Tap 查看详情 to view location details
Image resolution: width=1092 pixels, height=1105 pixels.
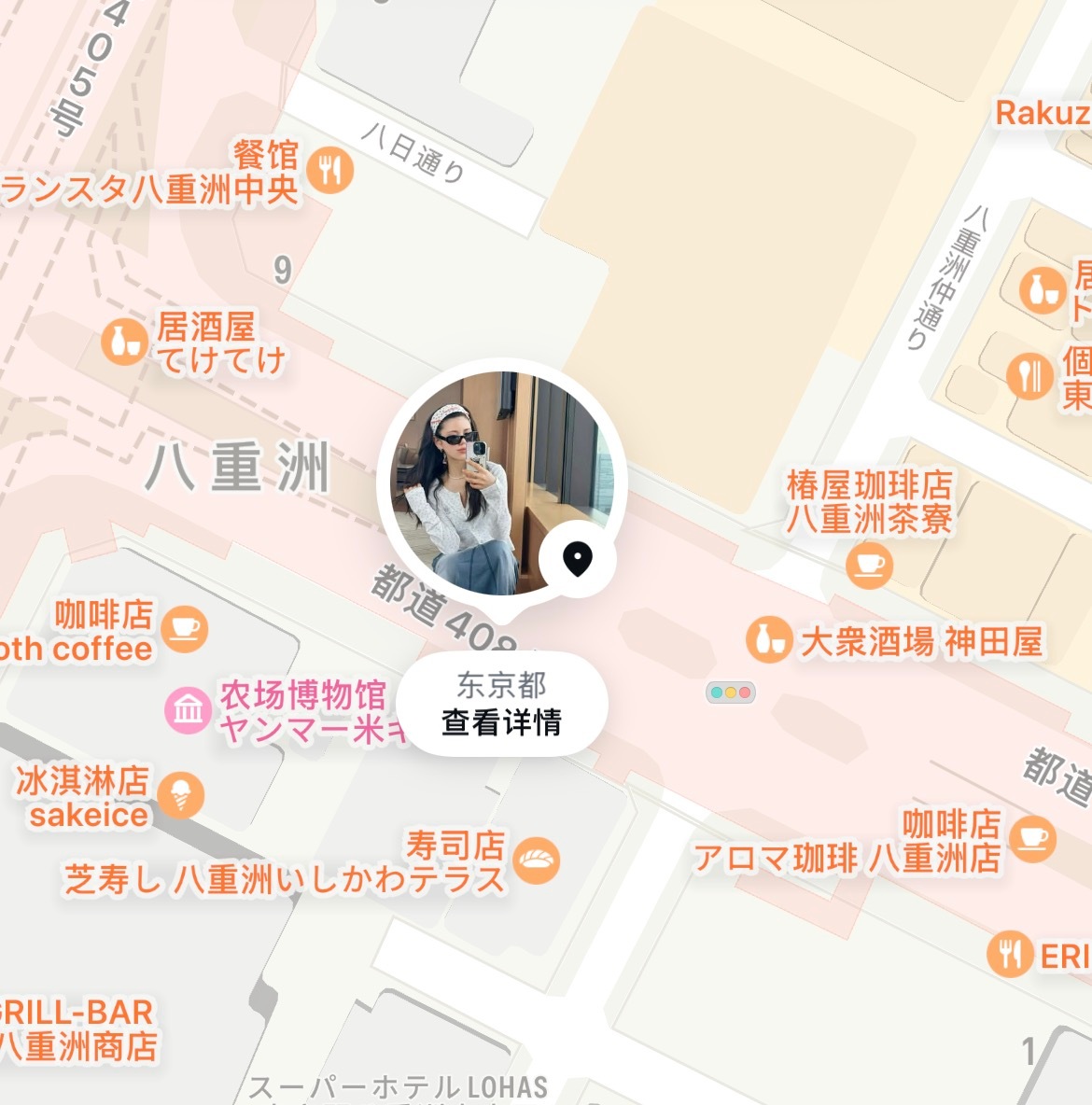504,722
